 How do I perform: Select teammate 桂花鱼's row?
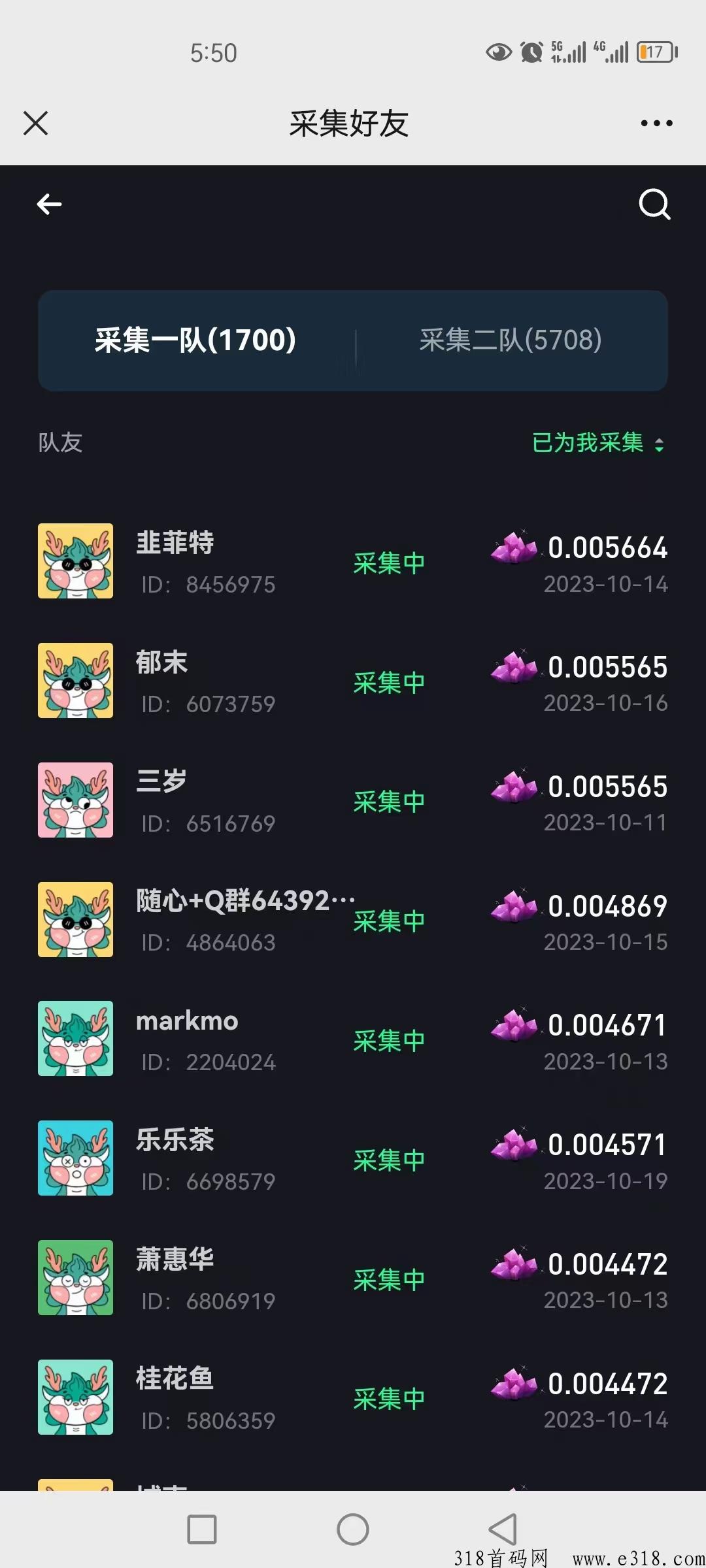353,1398
